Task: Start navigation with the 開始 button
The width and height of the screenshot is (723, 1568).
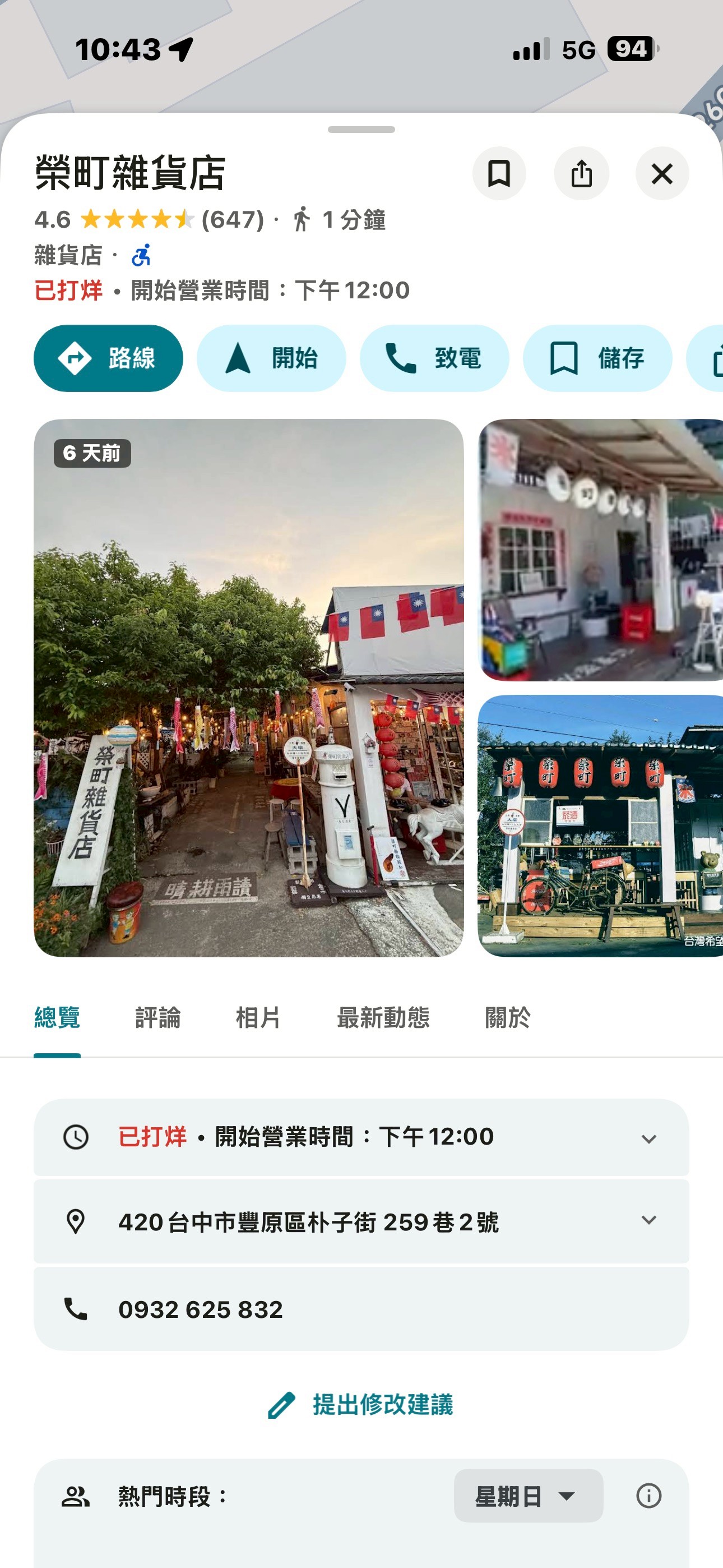Action: (271, 358)
